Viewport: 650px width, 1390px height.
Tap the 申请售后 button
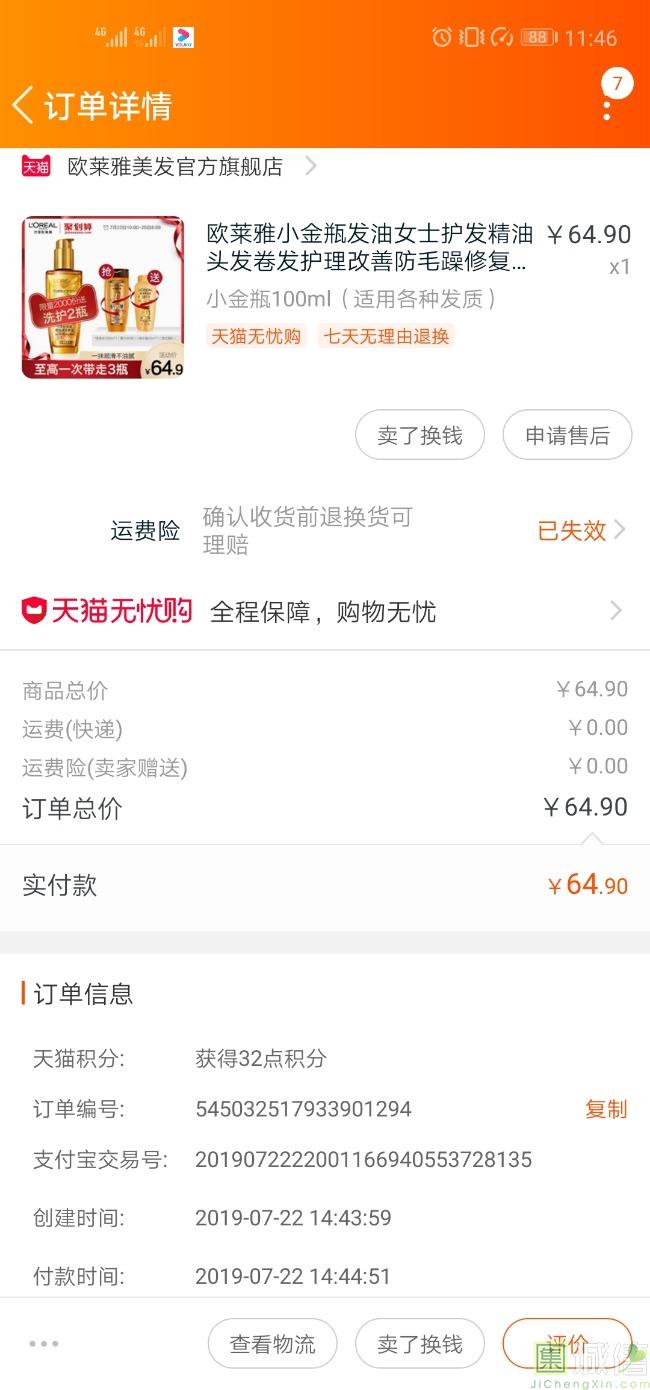(x=567, y=435)
